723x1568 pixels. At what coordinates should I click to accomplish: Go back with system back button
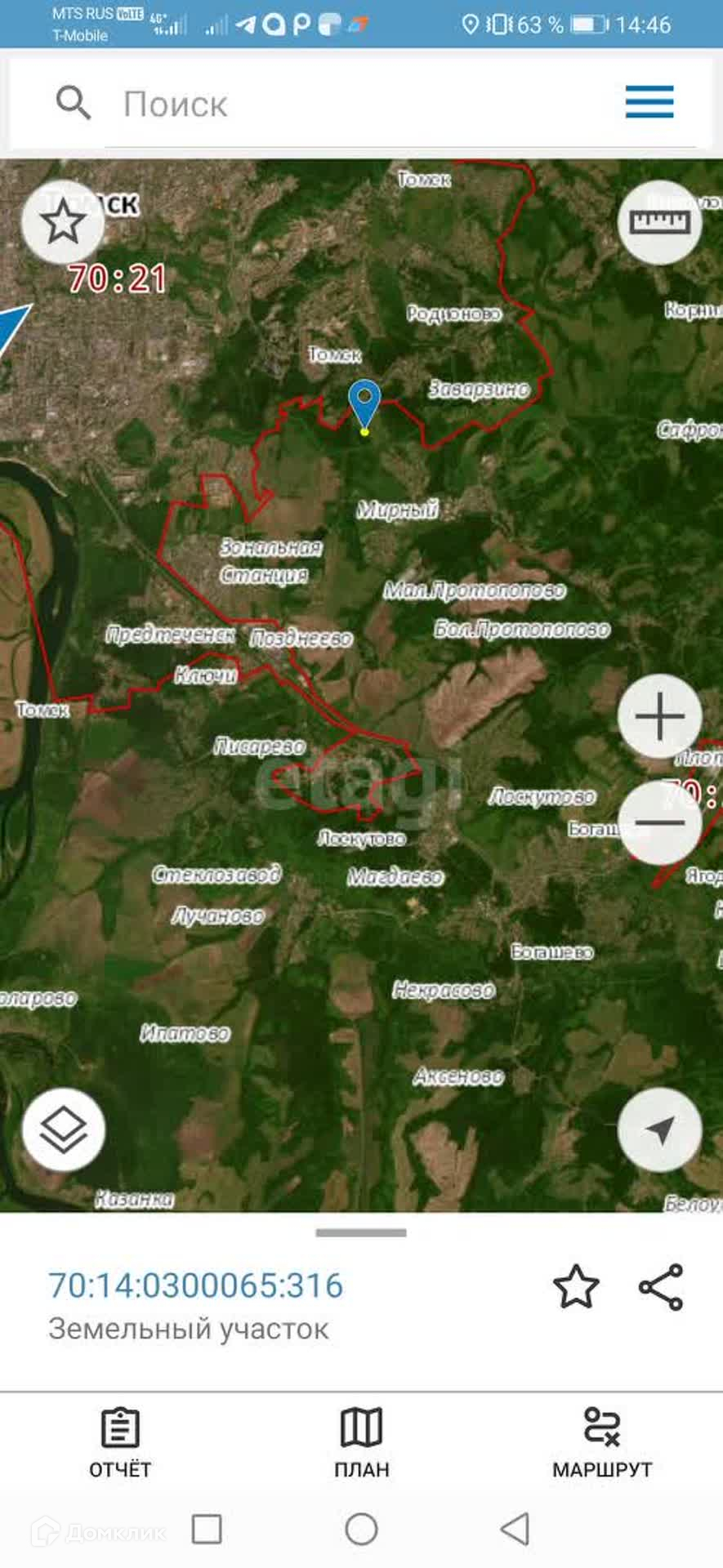tap(515, 1529)
